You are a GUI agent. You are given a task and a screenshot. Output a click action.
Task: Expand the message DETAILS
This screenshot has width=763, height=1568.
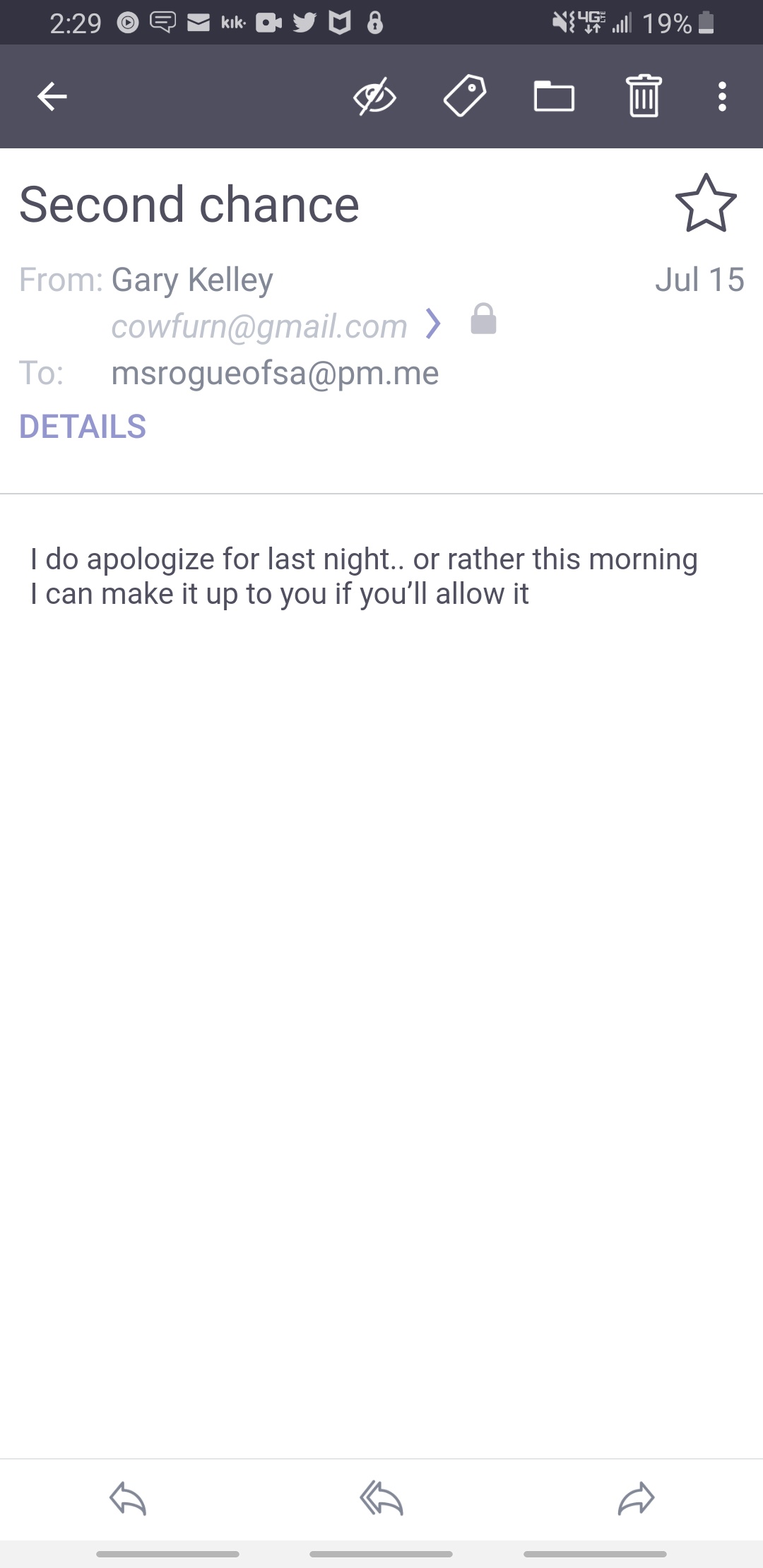(83, 427)
